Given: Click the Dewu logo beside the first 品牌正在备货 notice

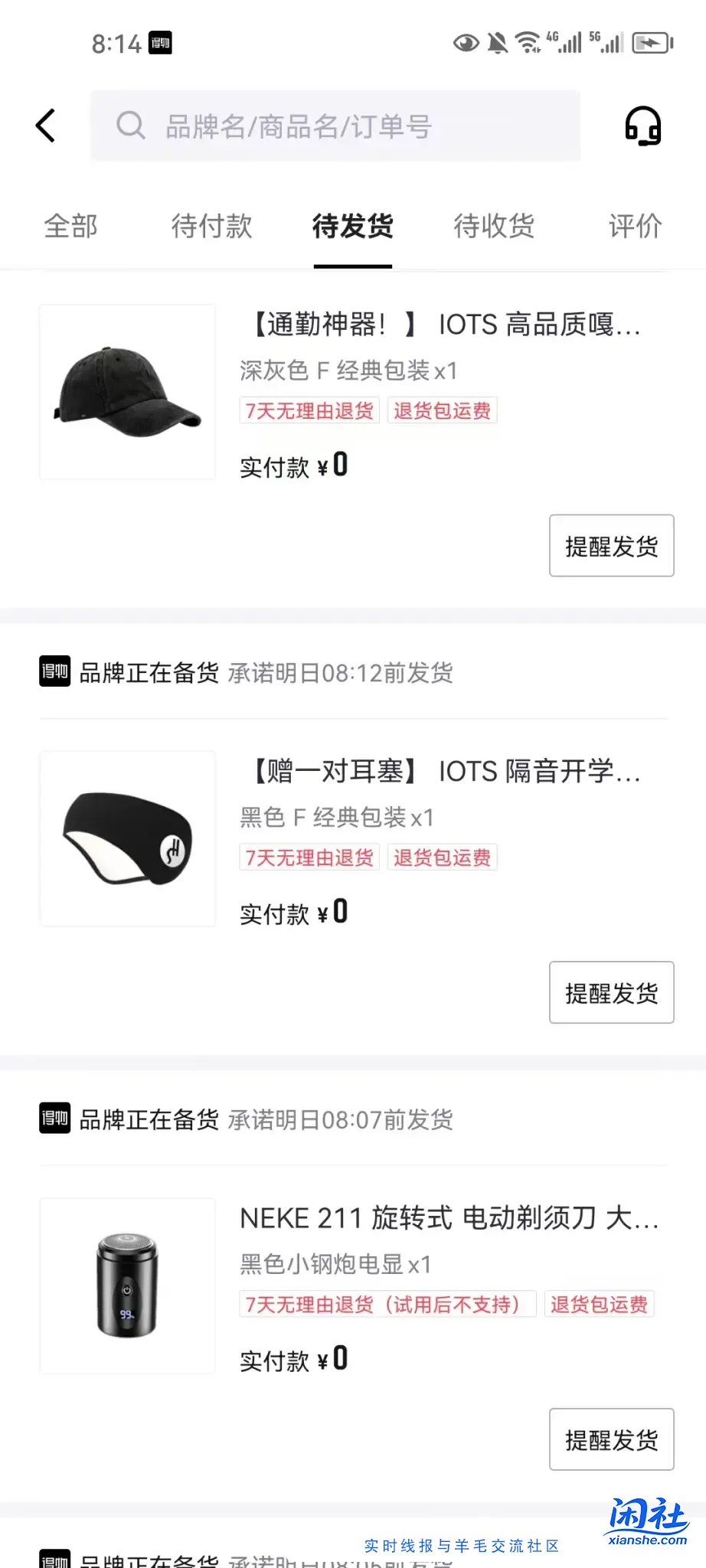Looking at the screenshot, I should click(54, 673).
